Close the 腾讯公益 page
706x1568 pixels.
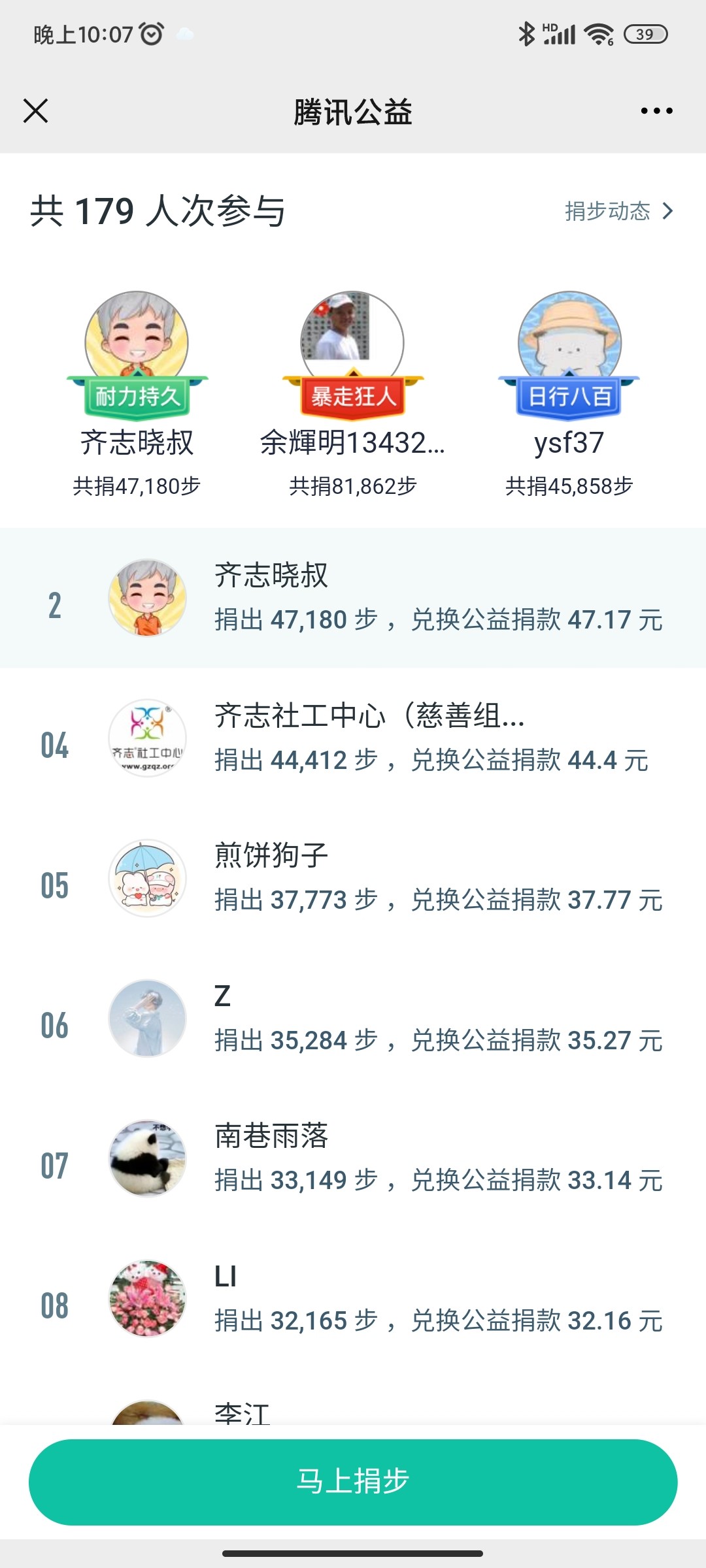click(x=36, y=111)
